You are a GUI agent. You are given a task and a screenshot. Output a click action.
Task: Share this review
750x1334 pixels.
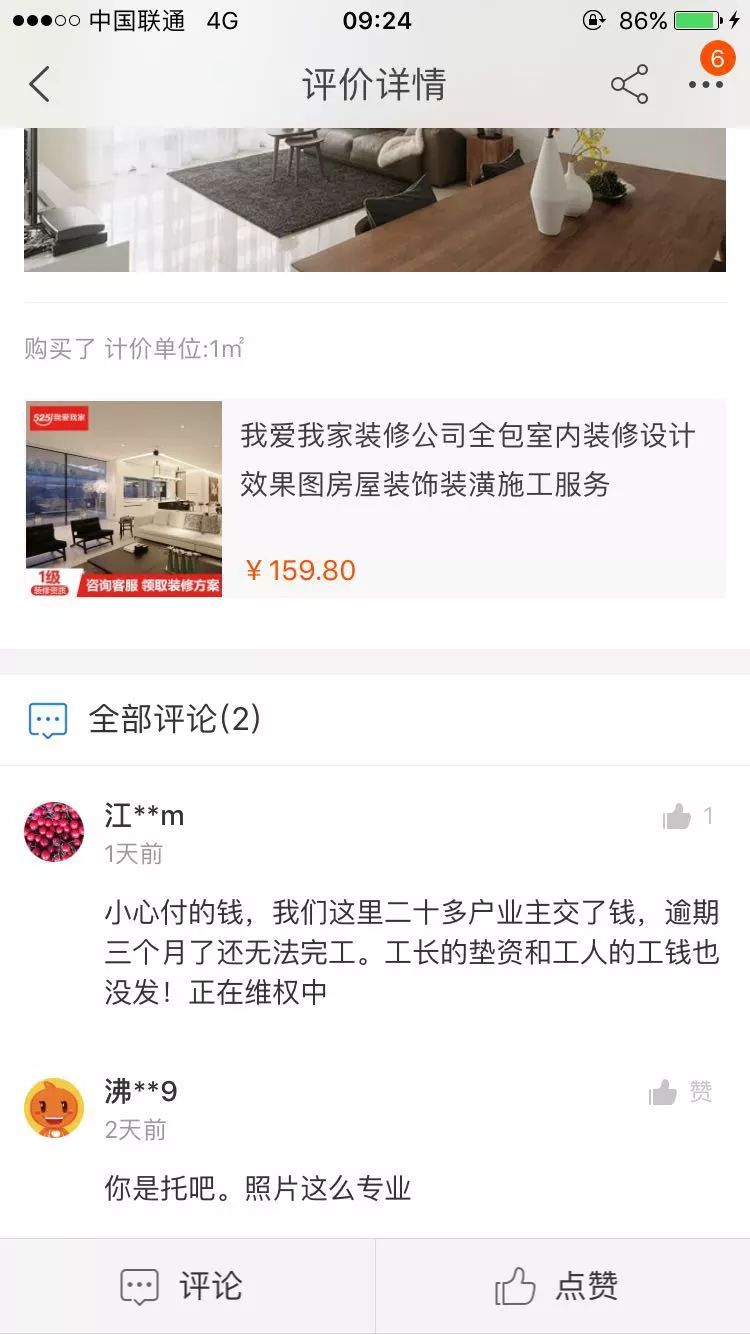[629, 85]
